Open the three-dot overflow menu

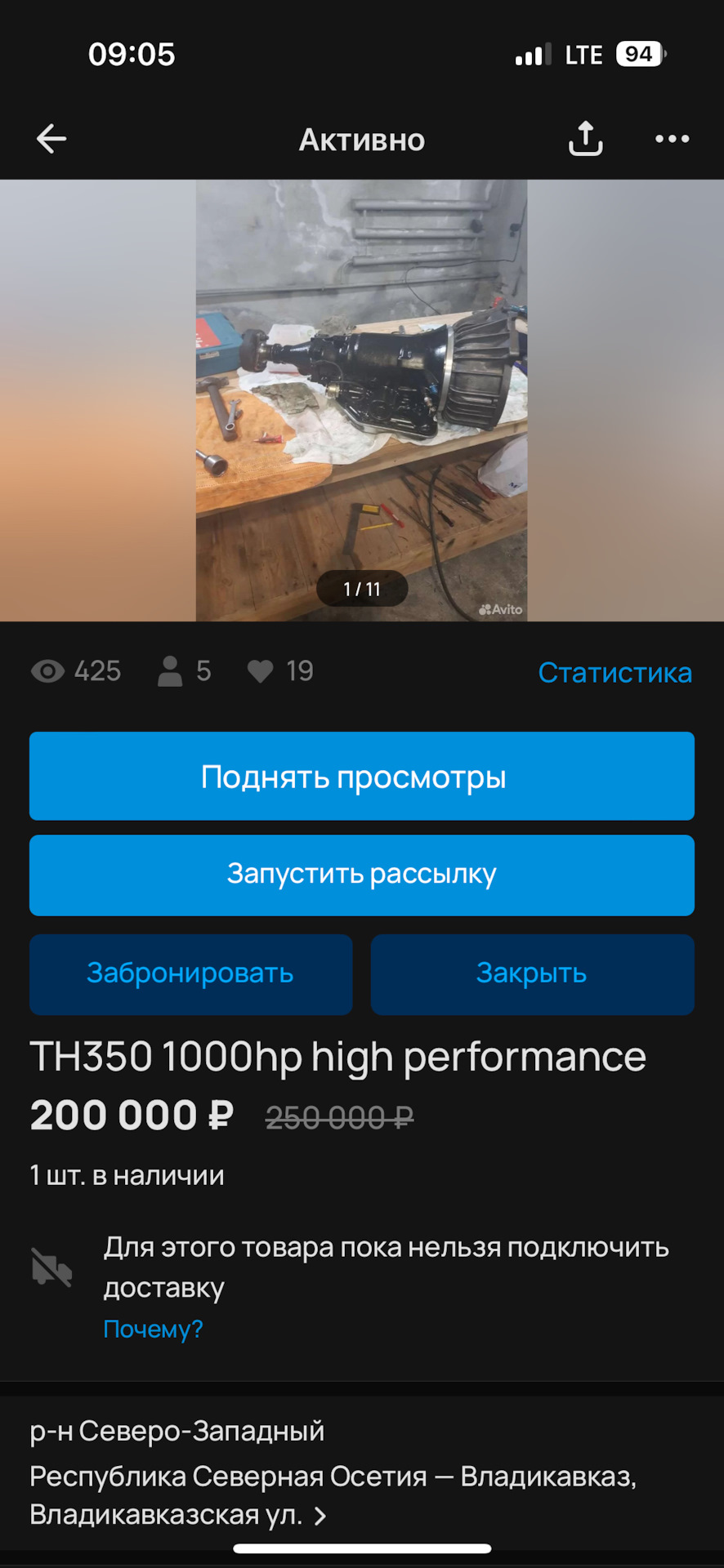(672, 139)
